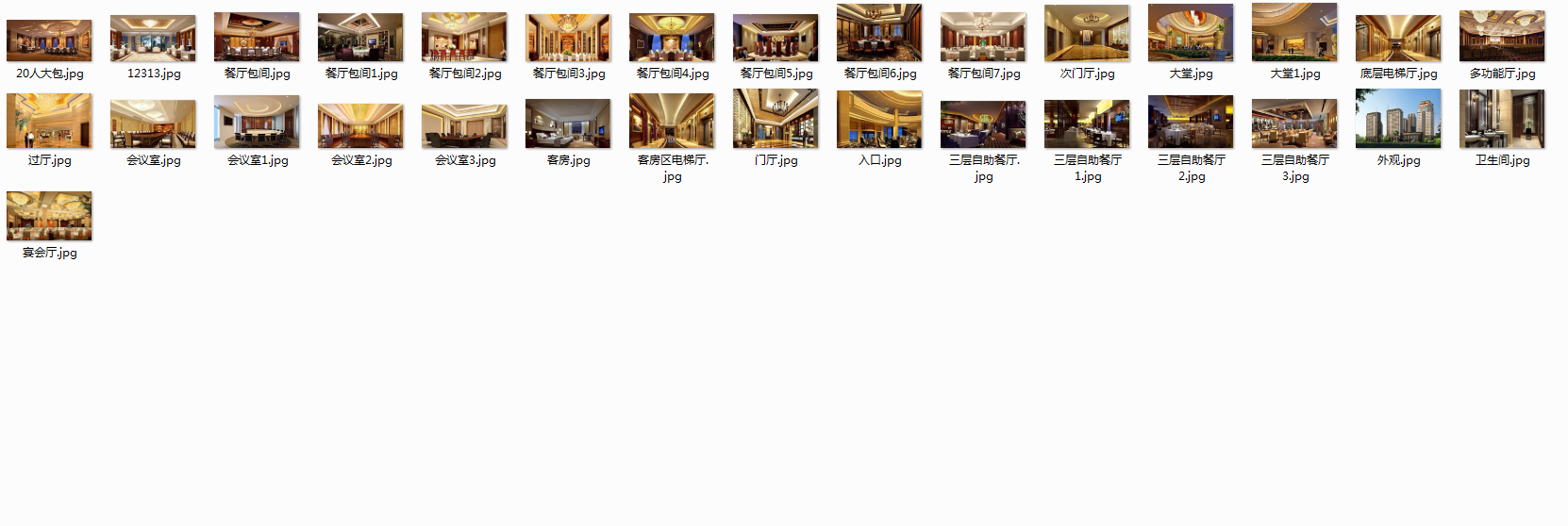Open the 过厅.jpg image
This screenshot has width=1568, height=526.
49,121
